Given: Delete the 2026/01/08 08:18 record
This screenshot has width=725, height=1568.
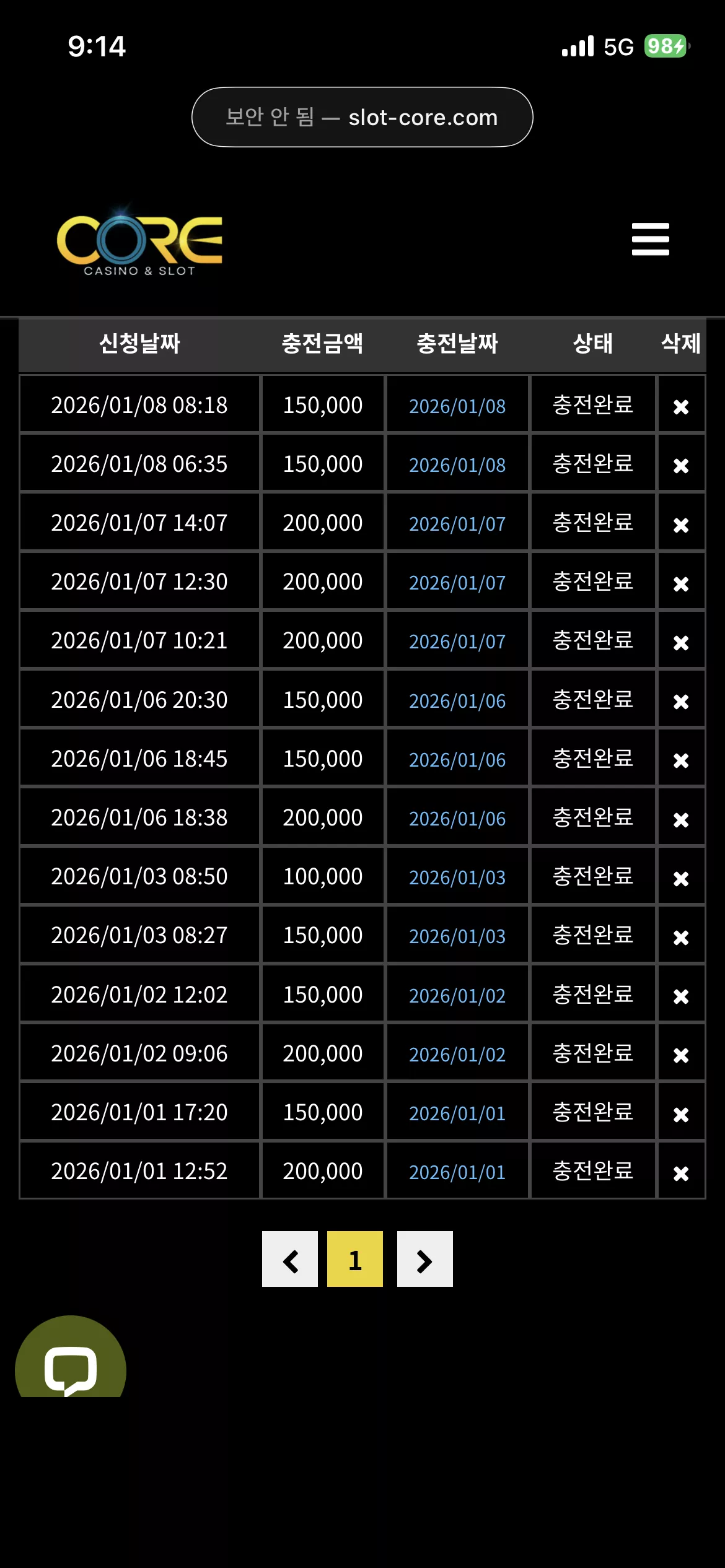Looking at the screenshot, I should point(681,407).
